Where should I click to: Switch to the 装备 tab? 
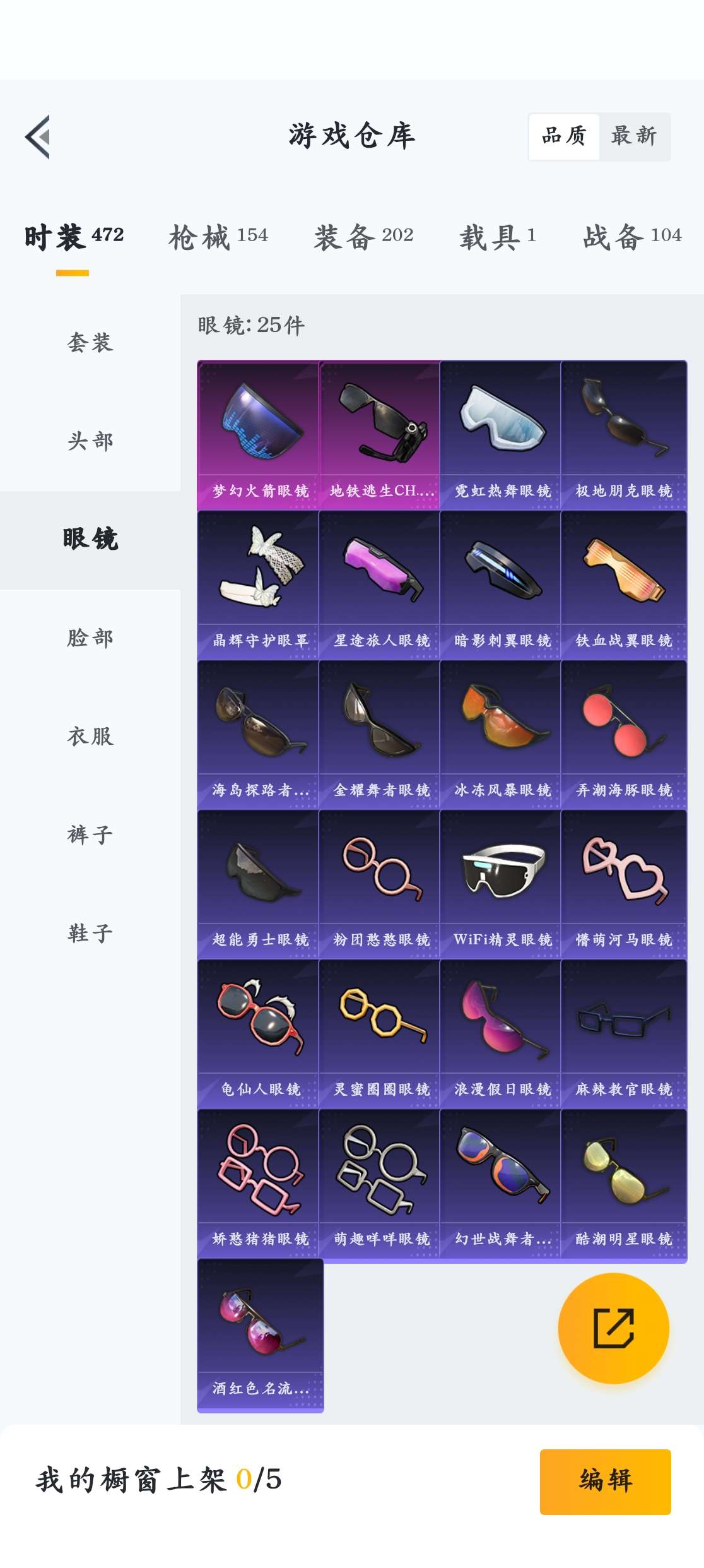[x=363, y=237]
